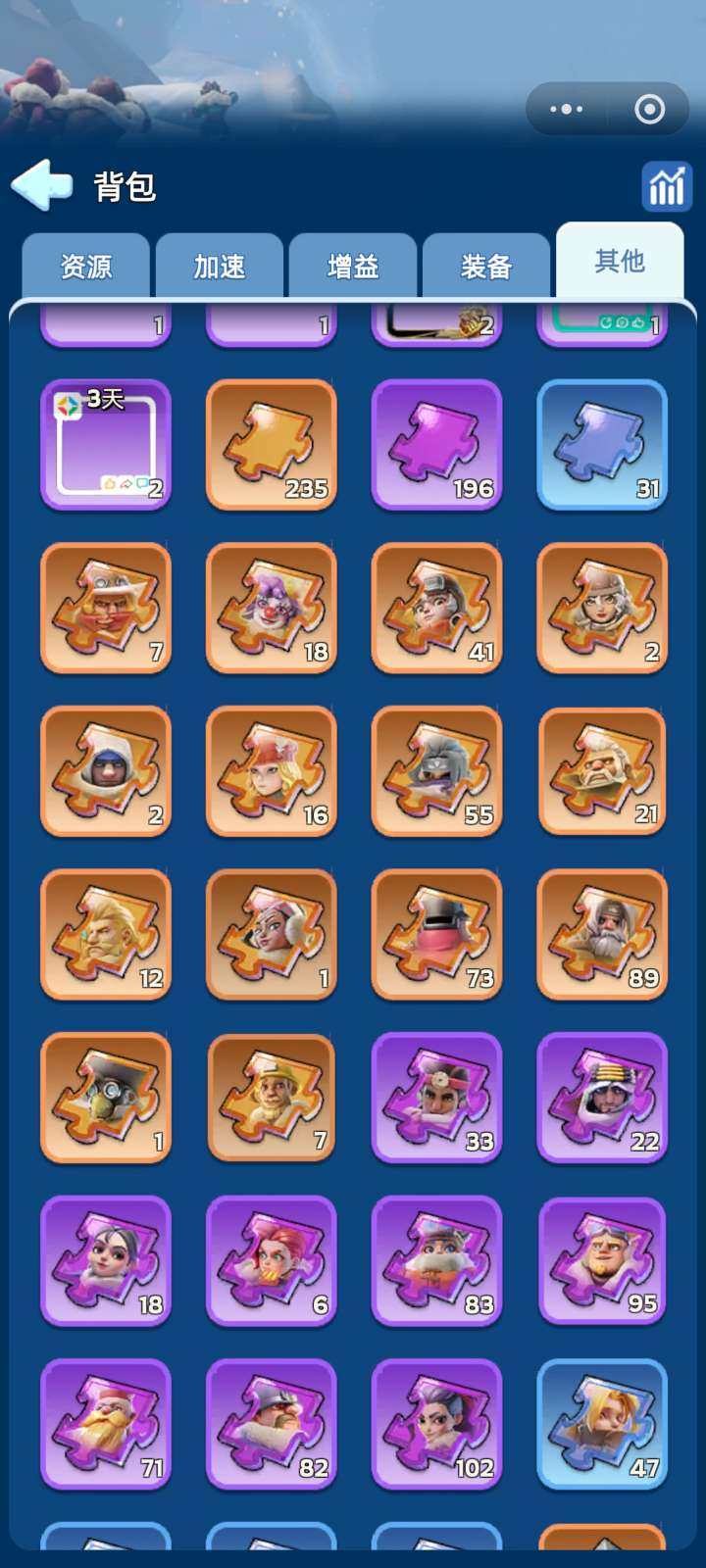Select the gold puzzle piece with 235

click(x=272, y=445)
